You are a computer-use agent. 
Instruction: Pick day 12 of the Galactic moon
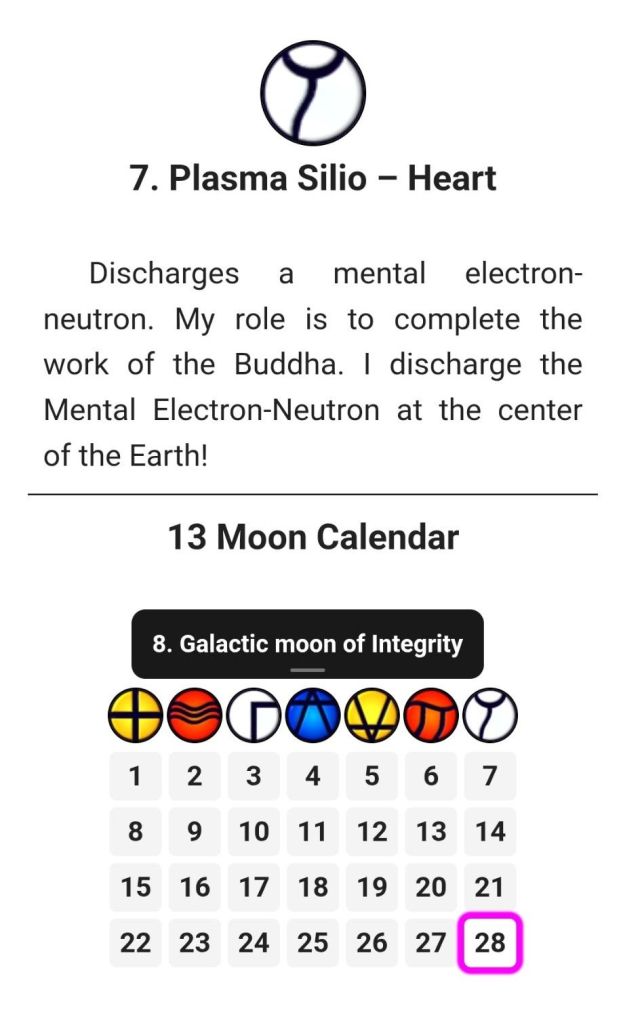(372, 831)
